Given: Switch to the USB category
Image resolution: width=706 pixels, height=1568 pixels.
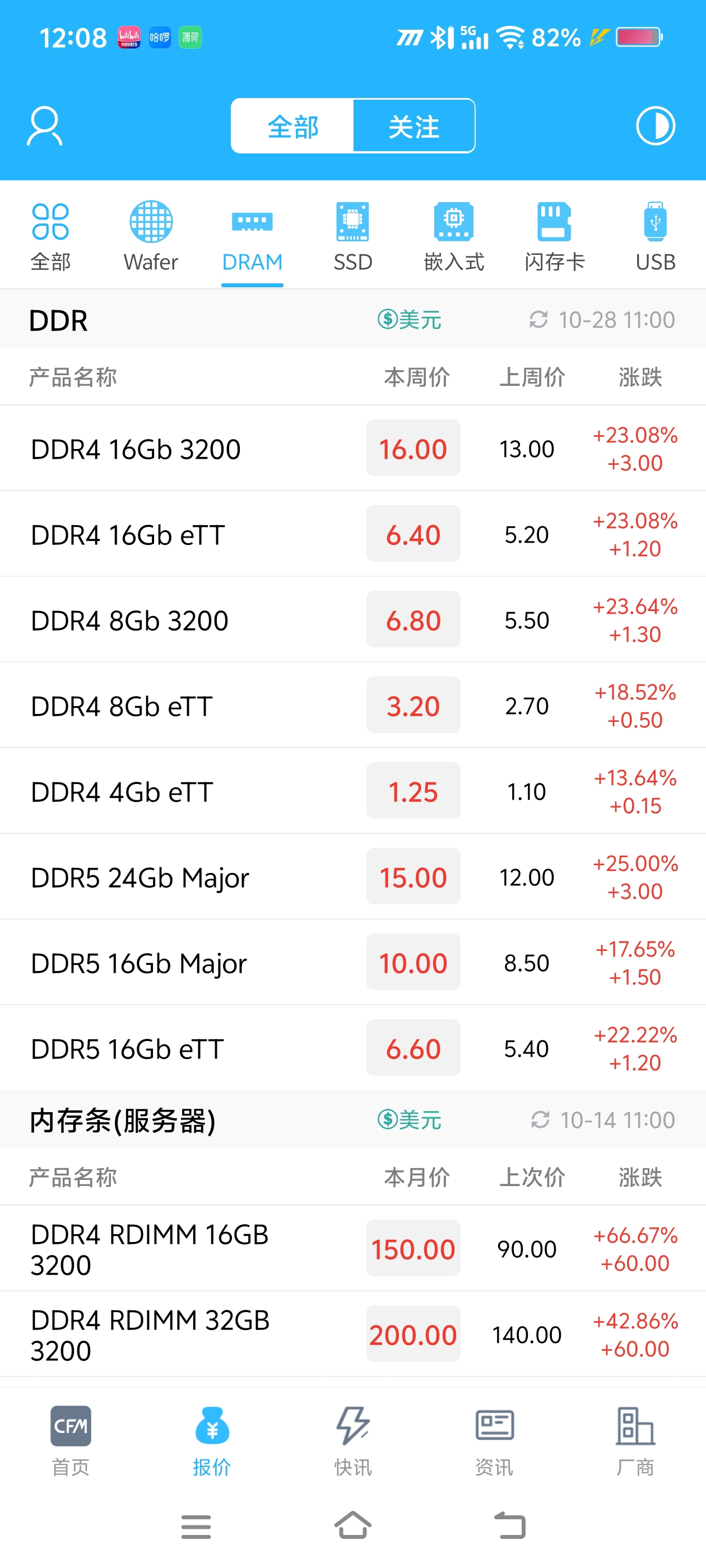Looking at the screenshot, I should (x=656, y=237).
